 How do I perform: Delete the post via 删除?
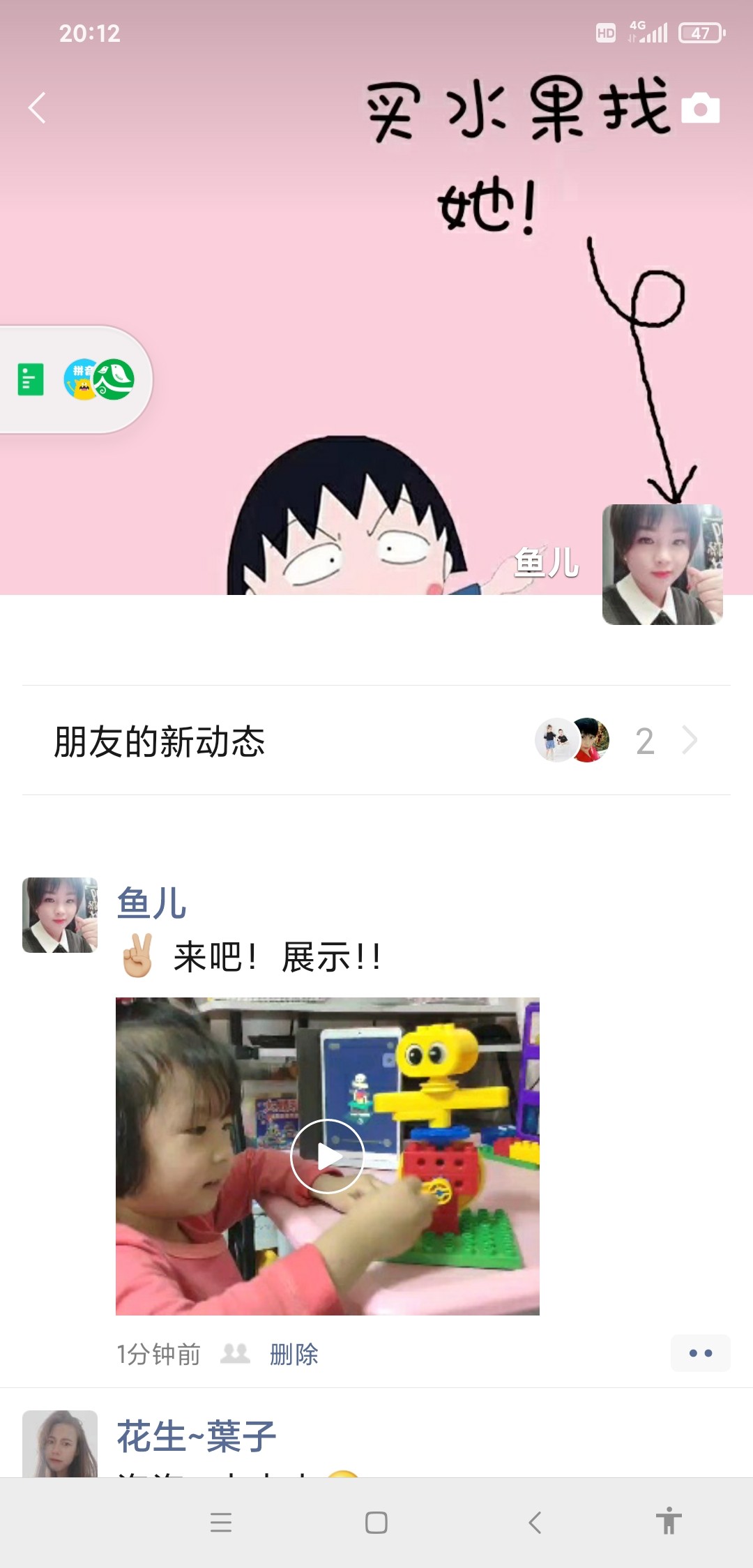pos(294,1354)
